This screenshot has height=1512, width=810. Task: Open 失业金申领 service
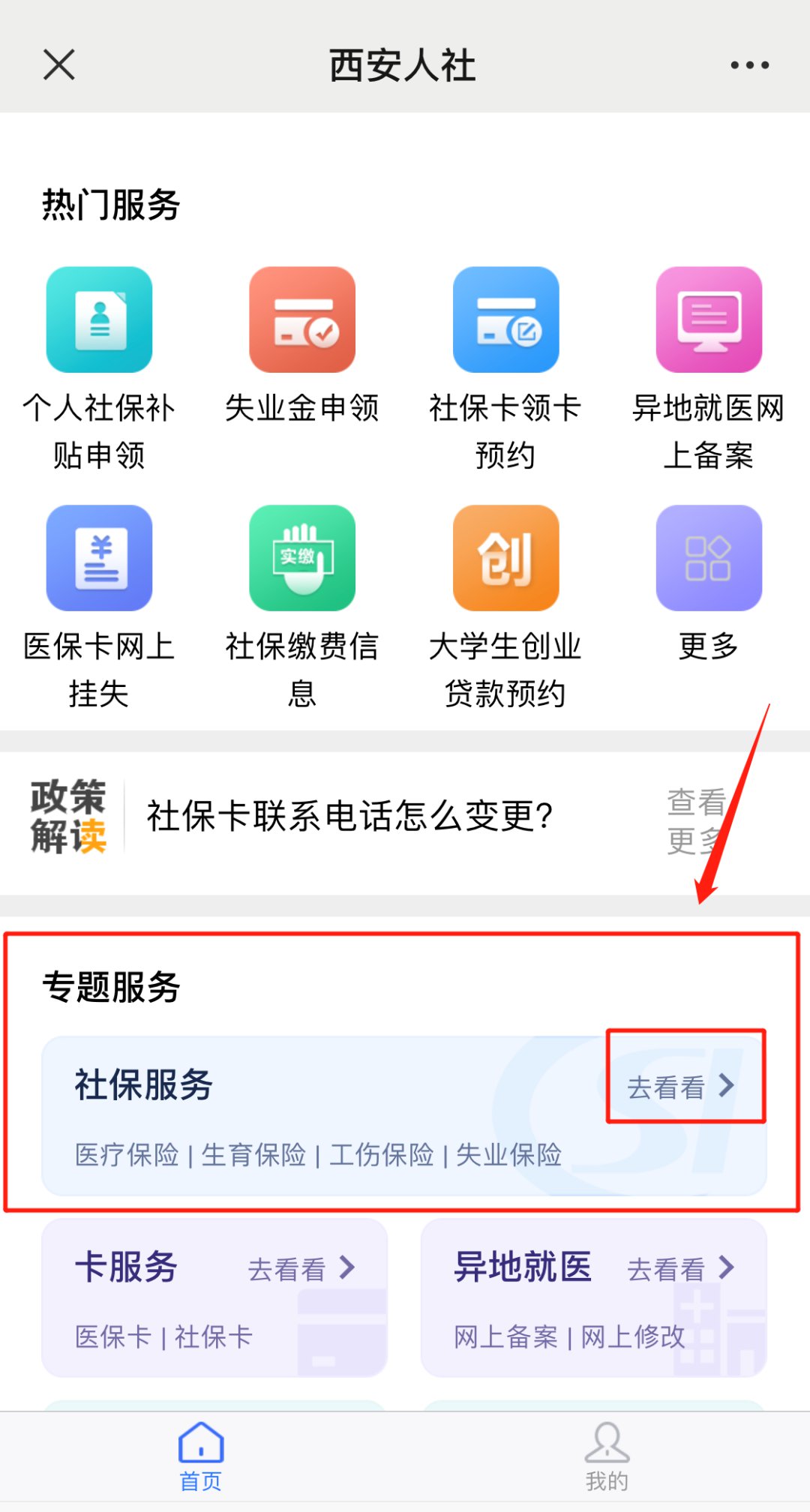[x=302, y=321]
